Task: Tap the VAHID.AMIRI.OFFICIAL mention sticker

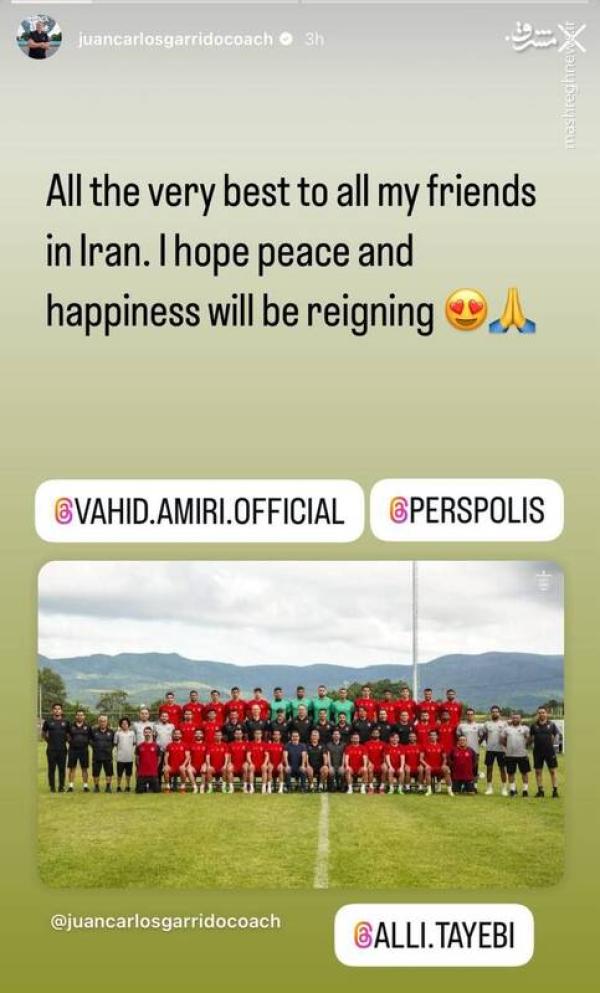Action: point(199,511)
